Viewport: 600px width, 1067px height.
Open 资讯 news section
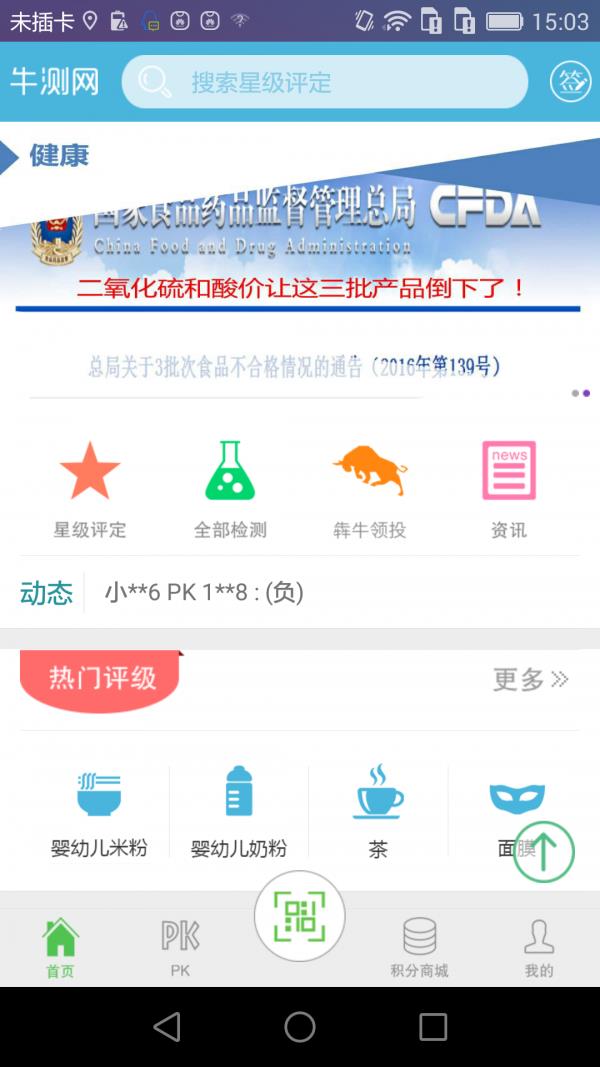click(x=509, y=489)
